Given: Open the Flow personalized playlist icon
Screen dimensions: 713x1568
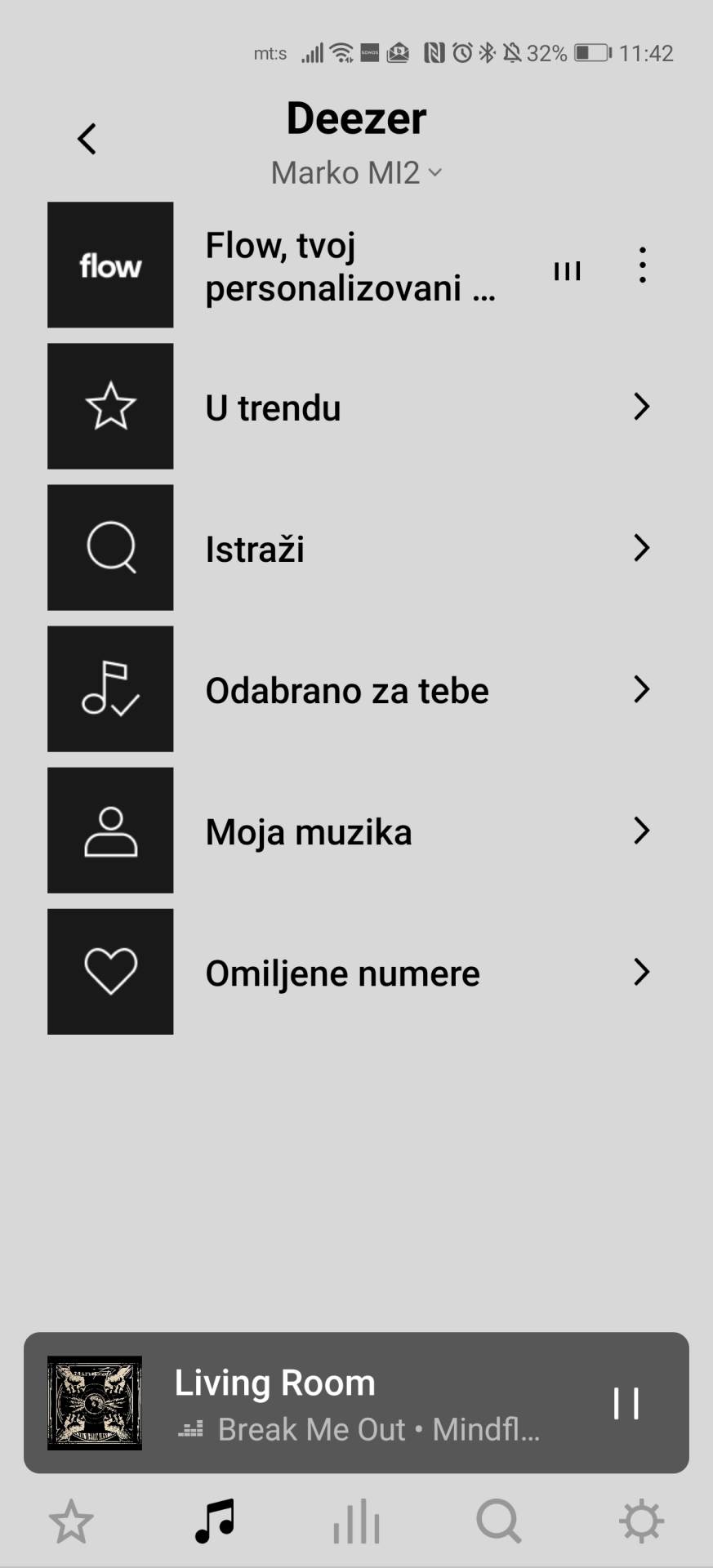Looking at the screenshot, I should pyautogui.click(x=110, y=264).
